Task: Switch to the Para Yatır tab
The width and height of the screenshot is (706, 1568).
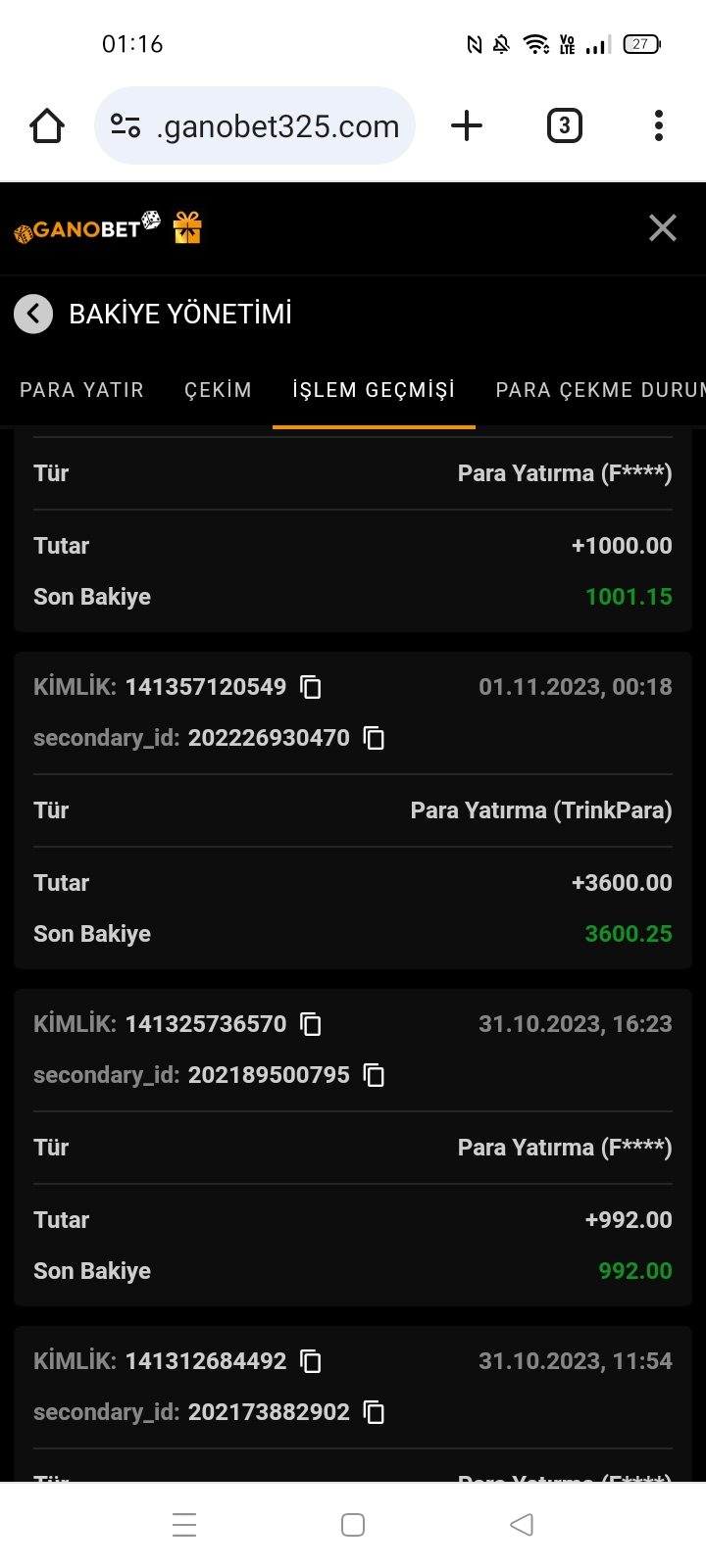Action: coord(82,390)
